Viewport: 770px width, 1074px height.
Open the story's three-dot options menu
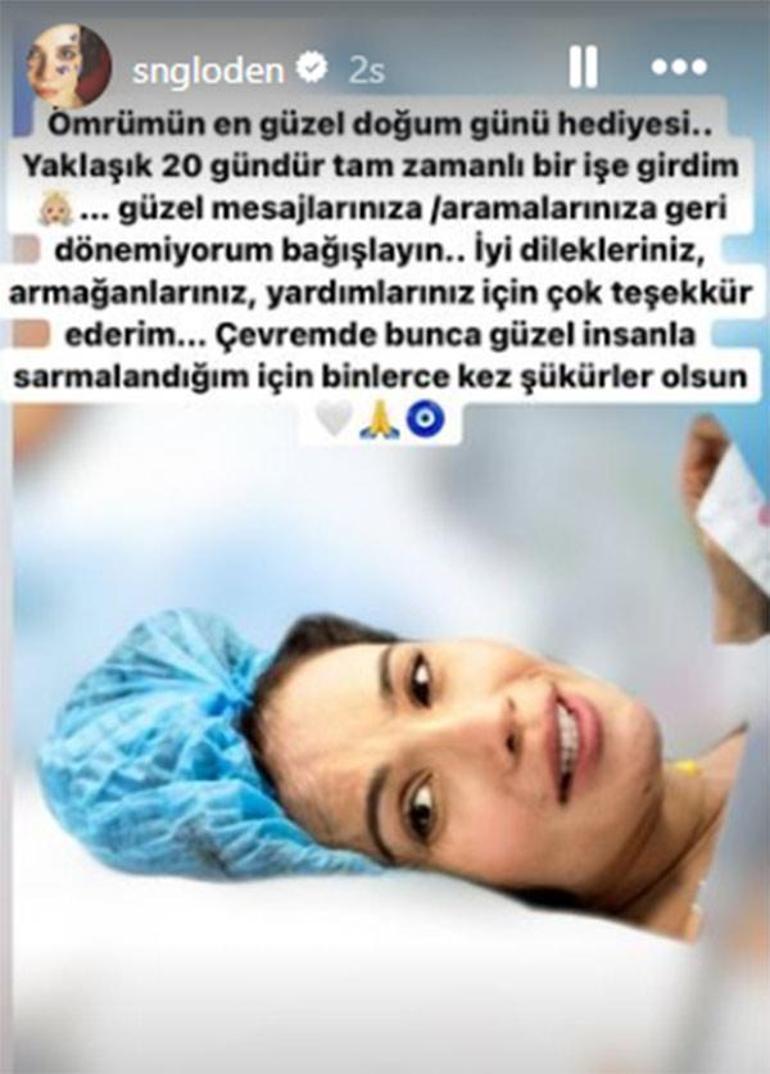click(679, 68)
